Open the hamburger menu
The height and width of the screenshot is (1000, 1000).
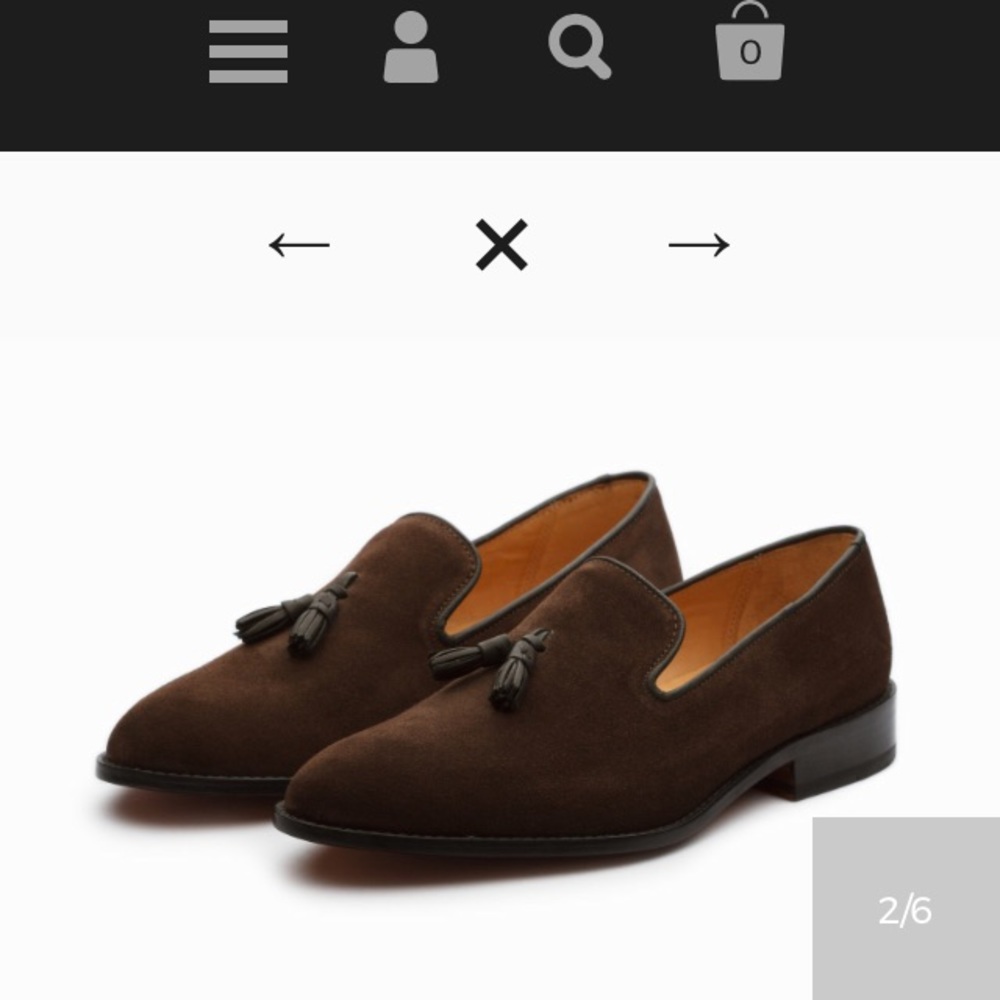[248, 50]
